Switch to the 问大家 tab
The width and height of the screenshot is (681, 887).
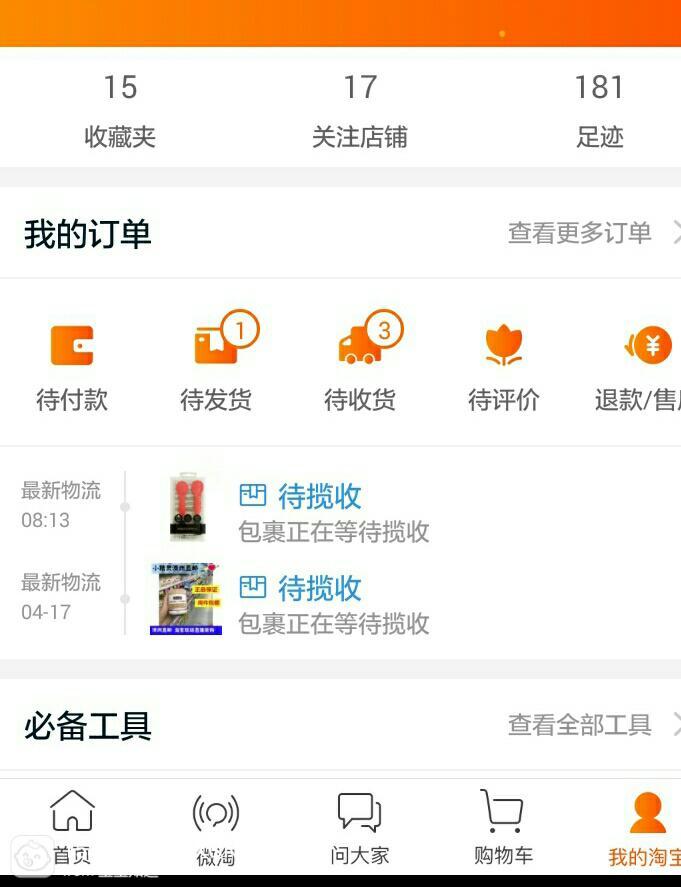[360, 828]
